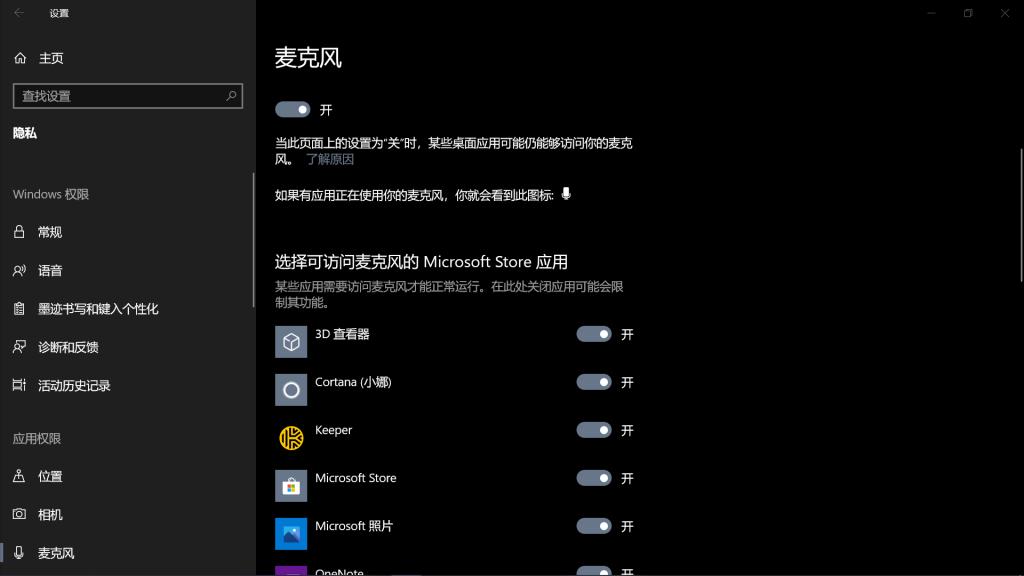Open 位置 permissions
The image size is (1024, 576).
click(50, 476)
